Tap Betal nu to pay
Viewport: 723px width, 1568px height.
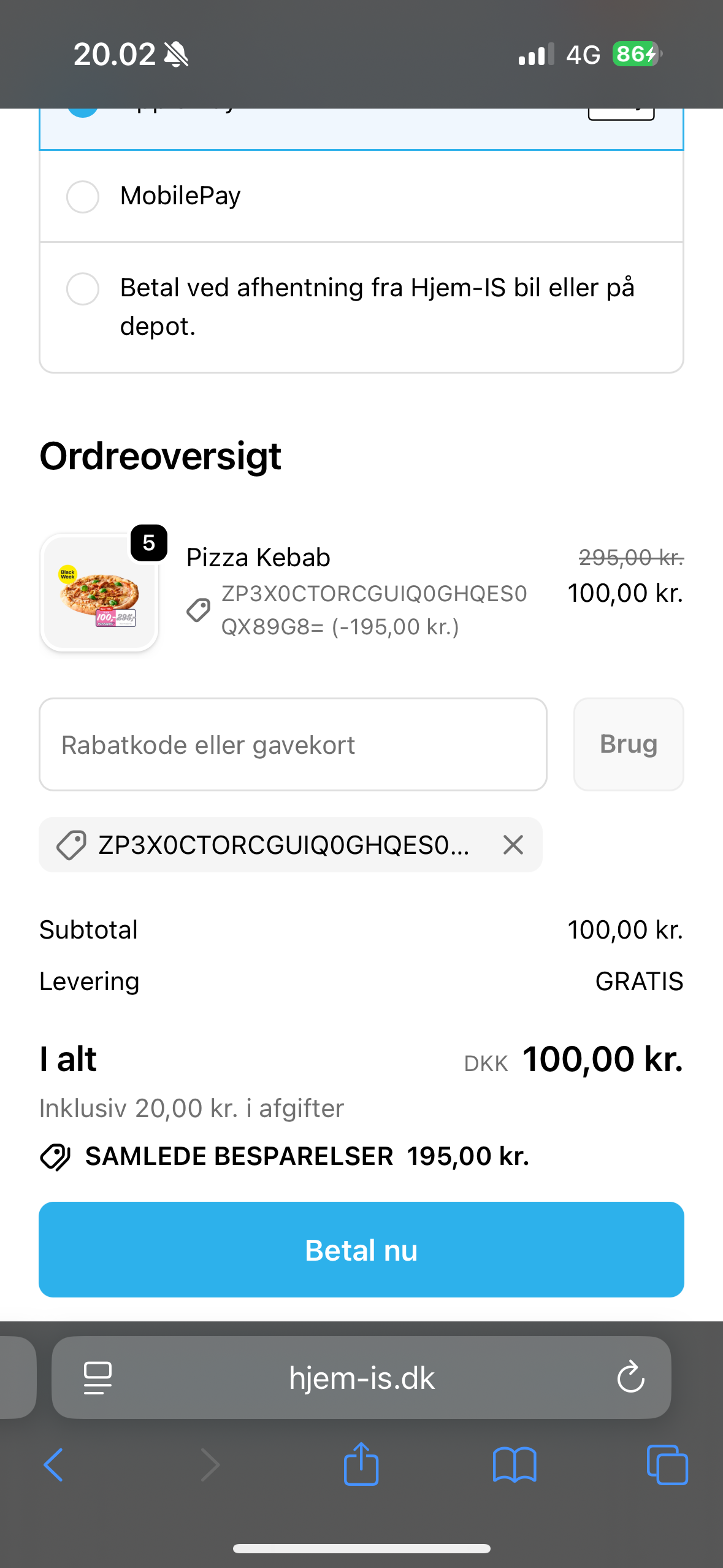tap(361, 1250)
